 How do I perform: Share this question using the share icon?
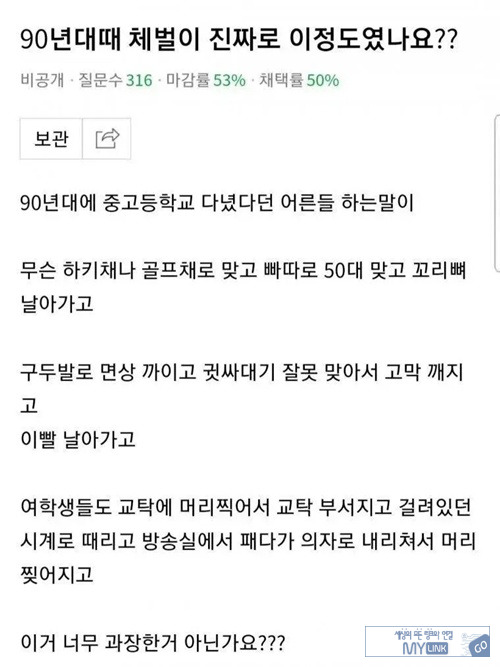click(107, 139)
